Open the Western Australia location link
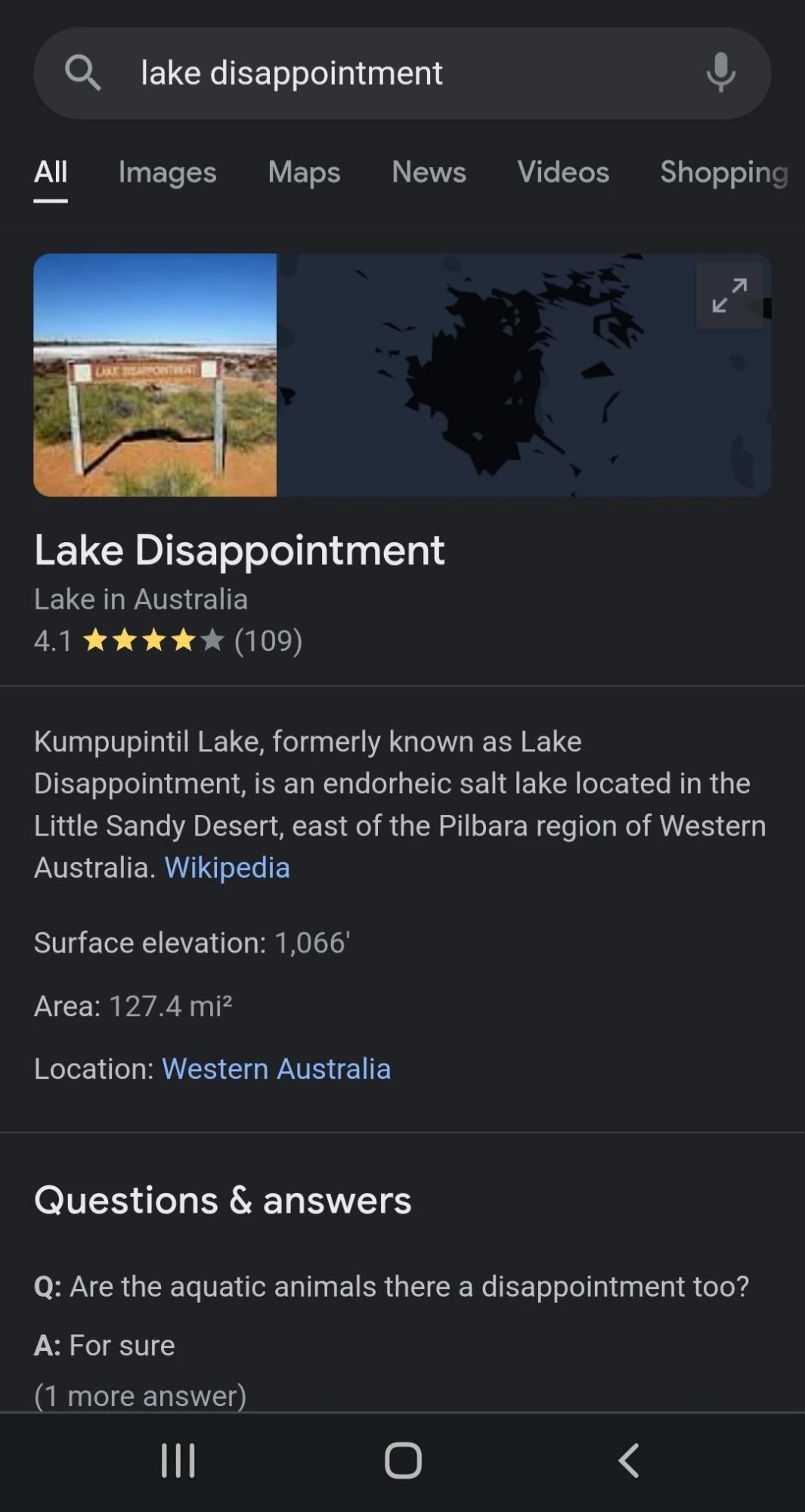Screen dimensions: 805x1512 (276, 1069)
